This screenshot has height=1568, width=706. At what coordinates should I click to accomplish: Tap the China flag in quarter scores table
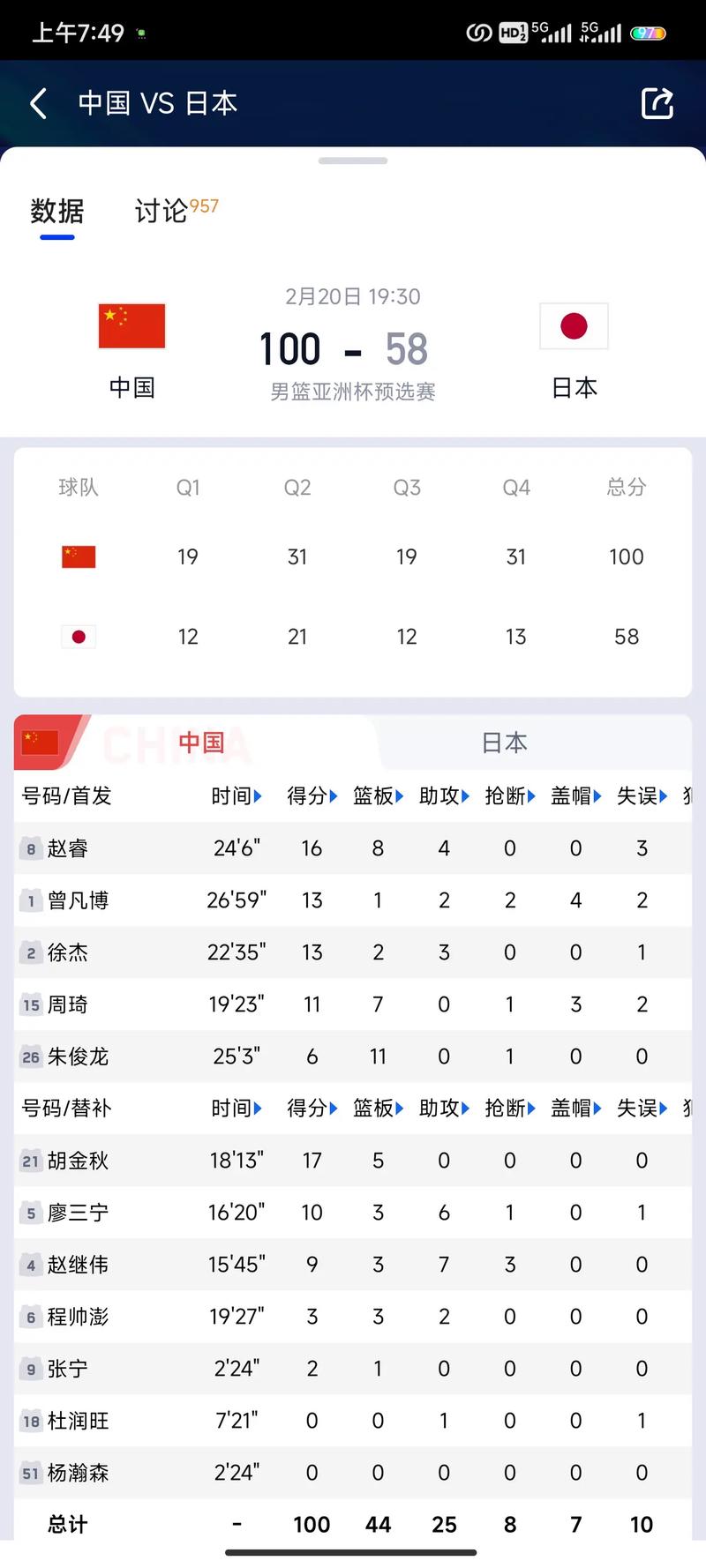[x=78, y=556]
